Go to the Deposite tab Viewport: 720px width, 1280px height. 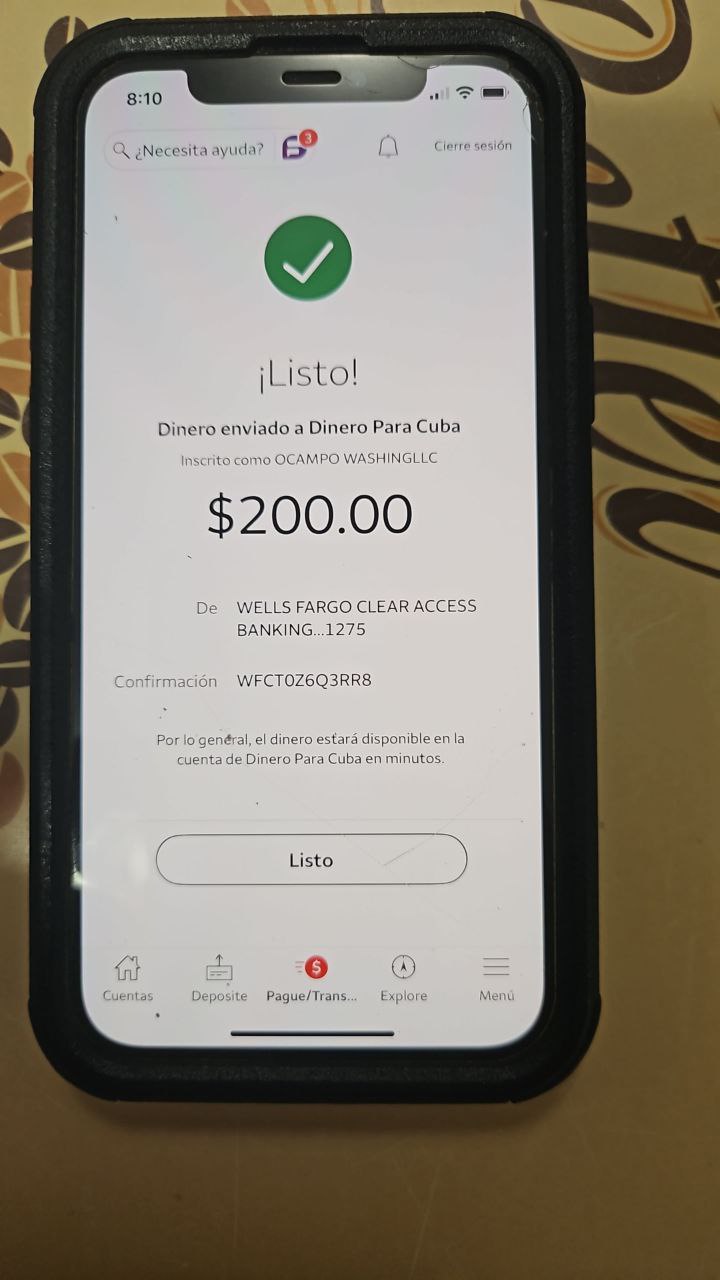pyautogui.click(x=219, y=978)
